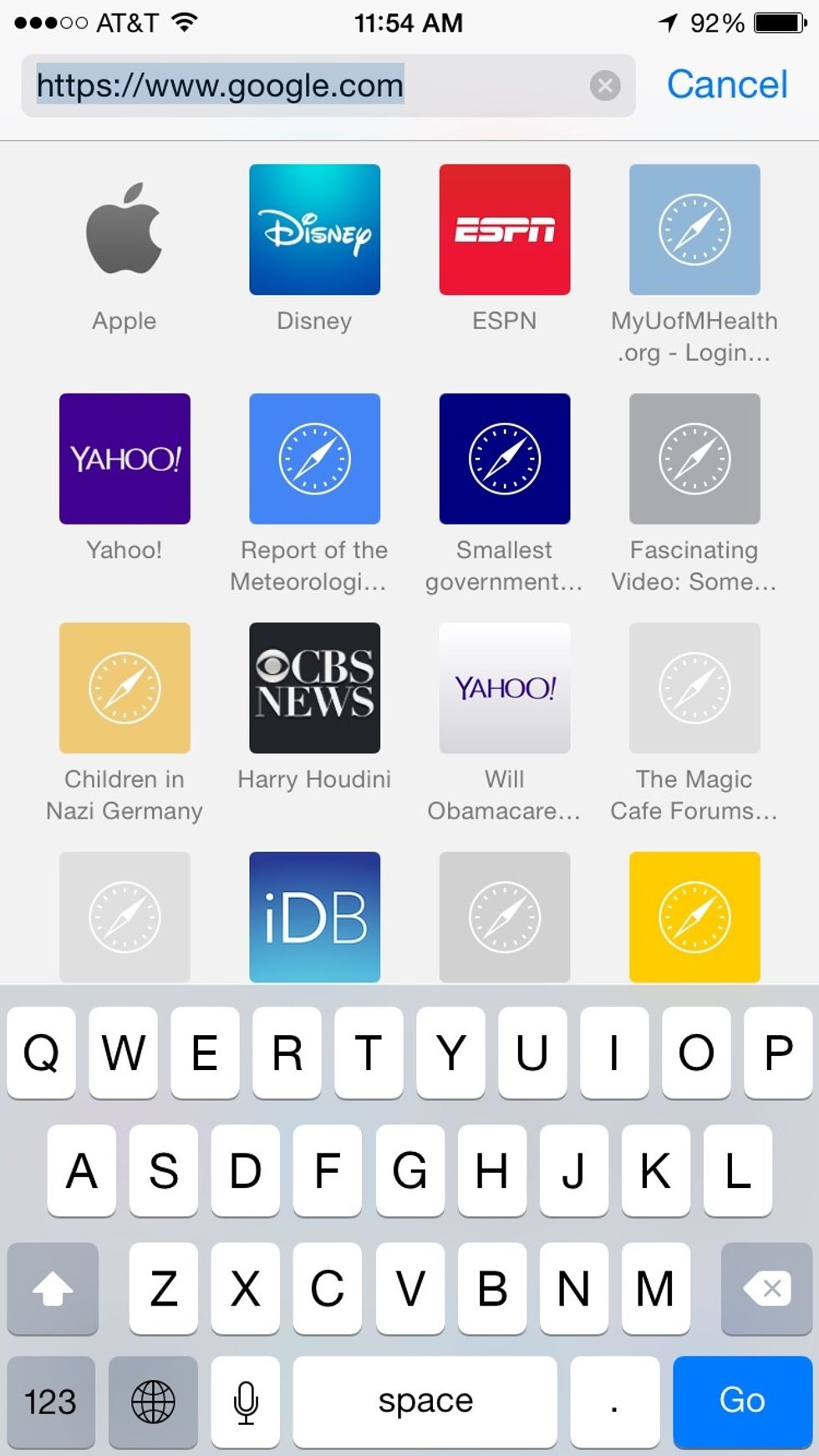Clear the URL text field
819x1456 pixels.
tap(604, 85)
